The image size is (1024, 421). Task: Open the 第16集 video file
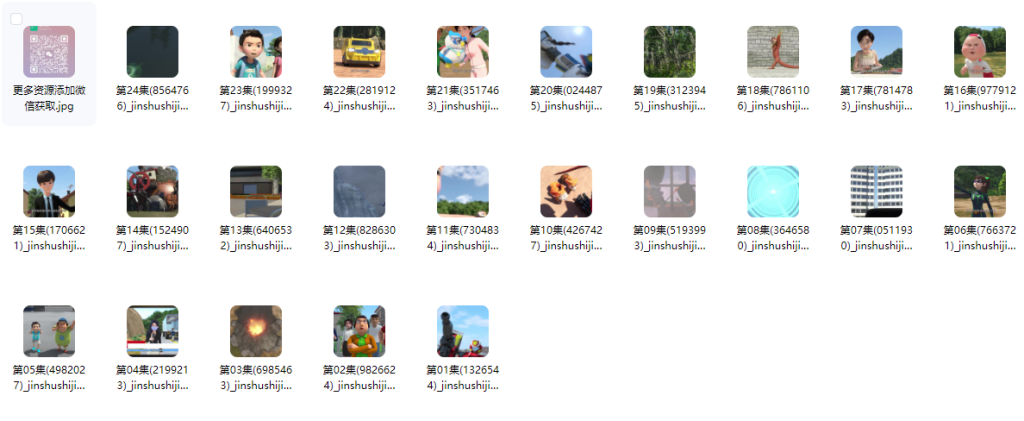[x=980, y=52]
